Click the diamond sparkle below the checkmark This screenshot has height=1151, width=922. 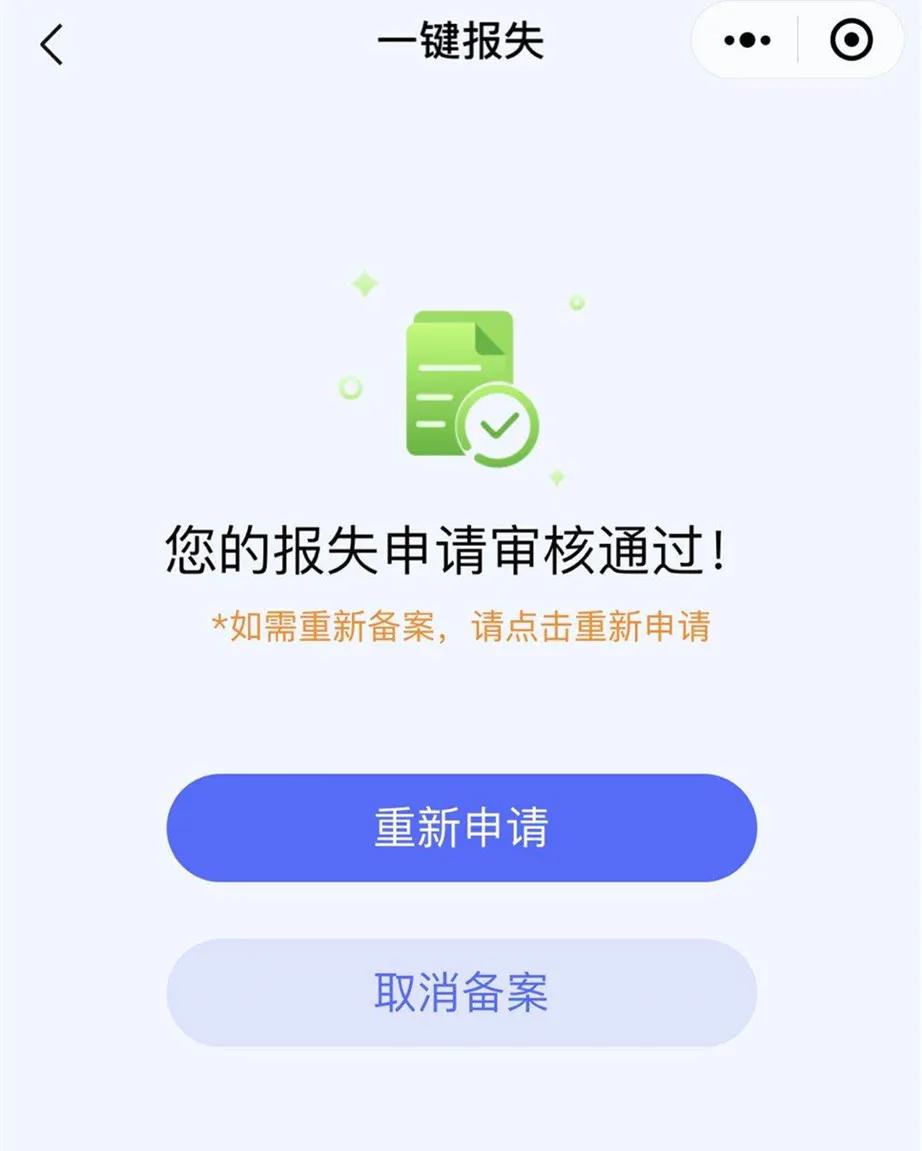(557, 478)
